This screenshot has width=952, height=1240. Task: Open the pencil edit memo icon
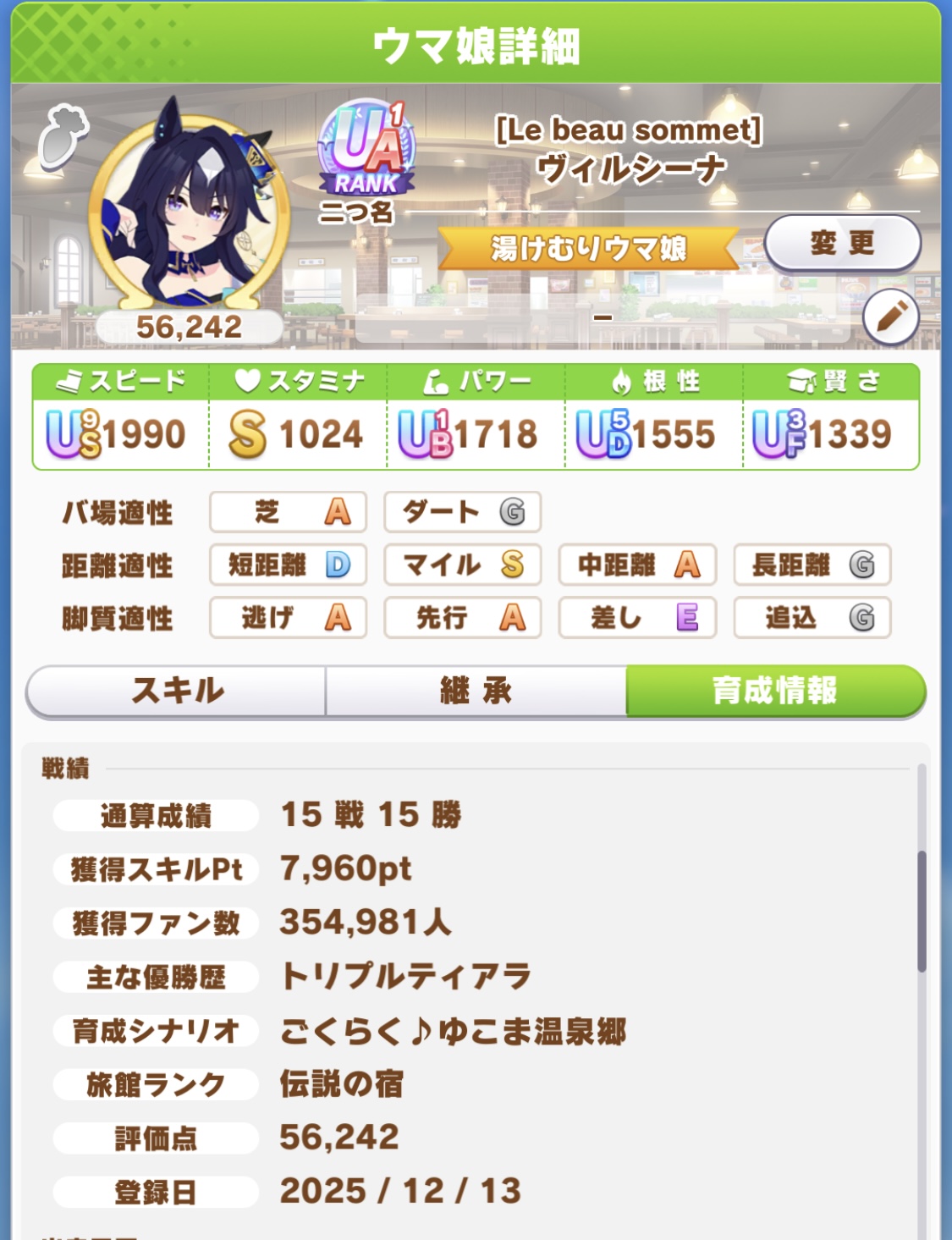pyautogui.click(x=890, y=318)
